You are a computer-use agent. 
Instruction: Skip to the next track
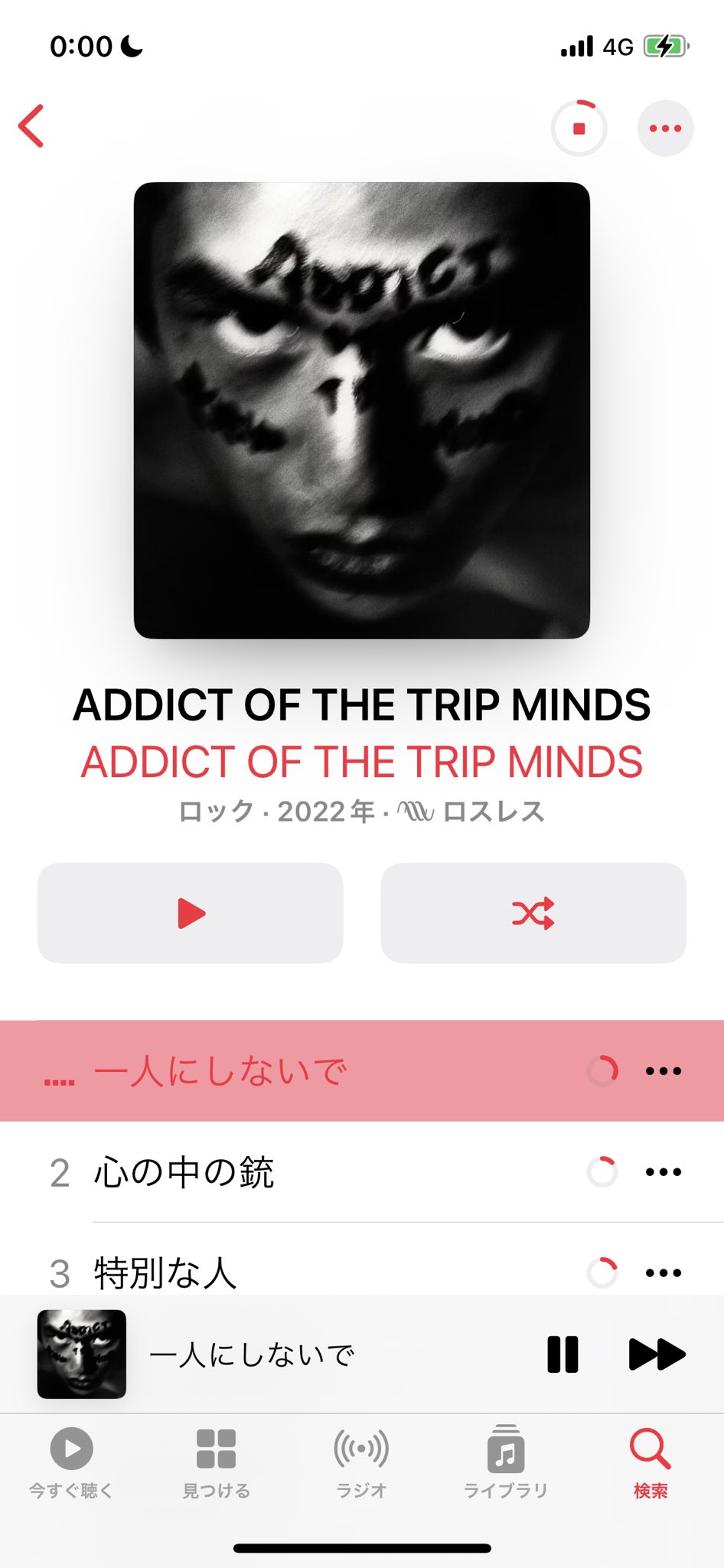pyautogui.click(x=657, y=1354)
